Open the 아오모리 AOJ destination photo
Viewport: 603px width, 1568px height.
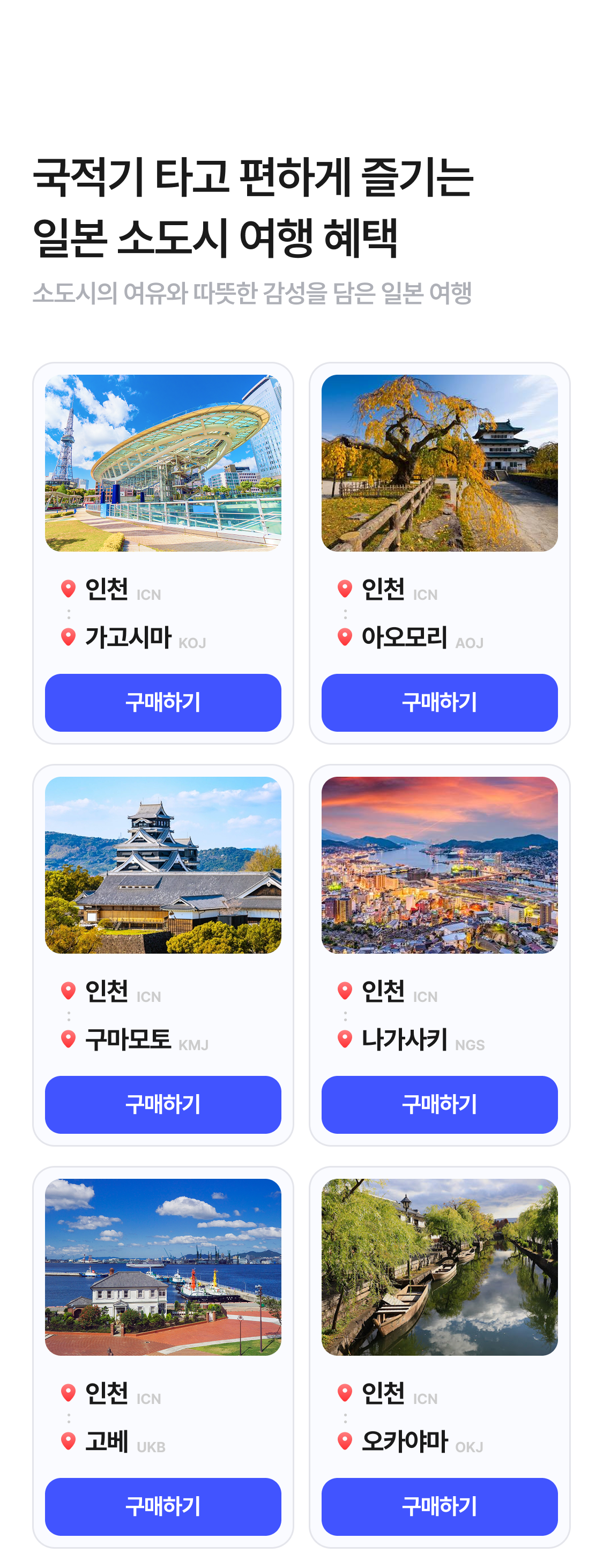pyautogui.click(x=438, y=463)
